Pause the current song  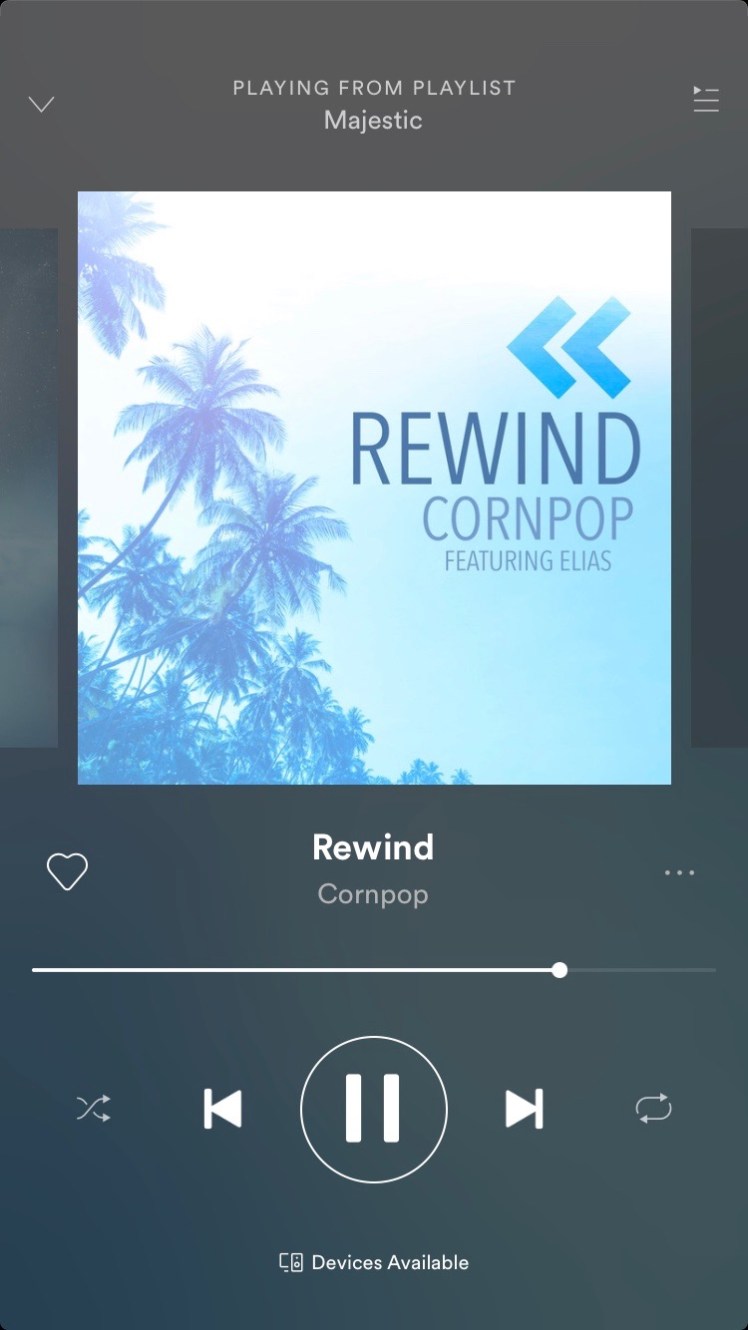click(x=373, y=1109)
